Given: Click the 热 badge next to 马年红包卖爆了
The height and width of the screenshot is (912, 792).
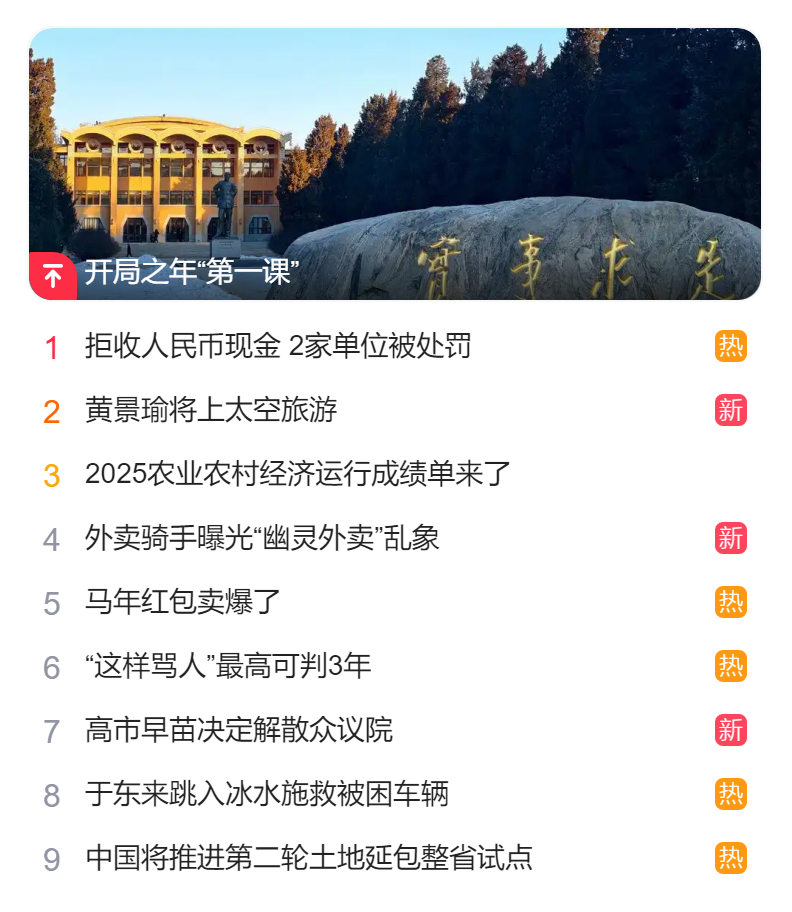Looking at the screenshot, I should [733, 604].
